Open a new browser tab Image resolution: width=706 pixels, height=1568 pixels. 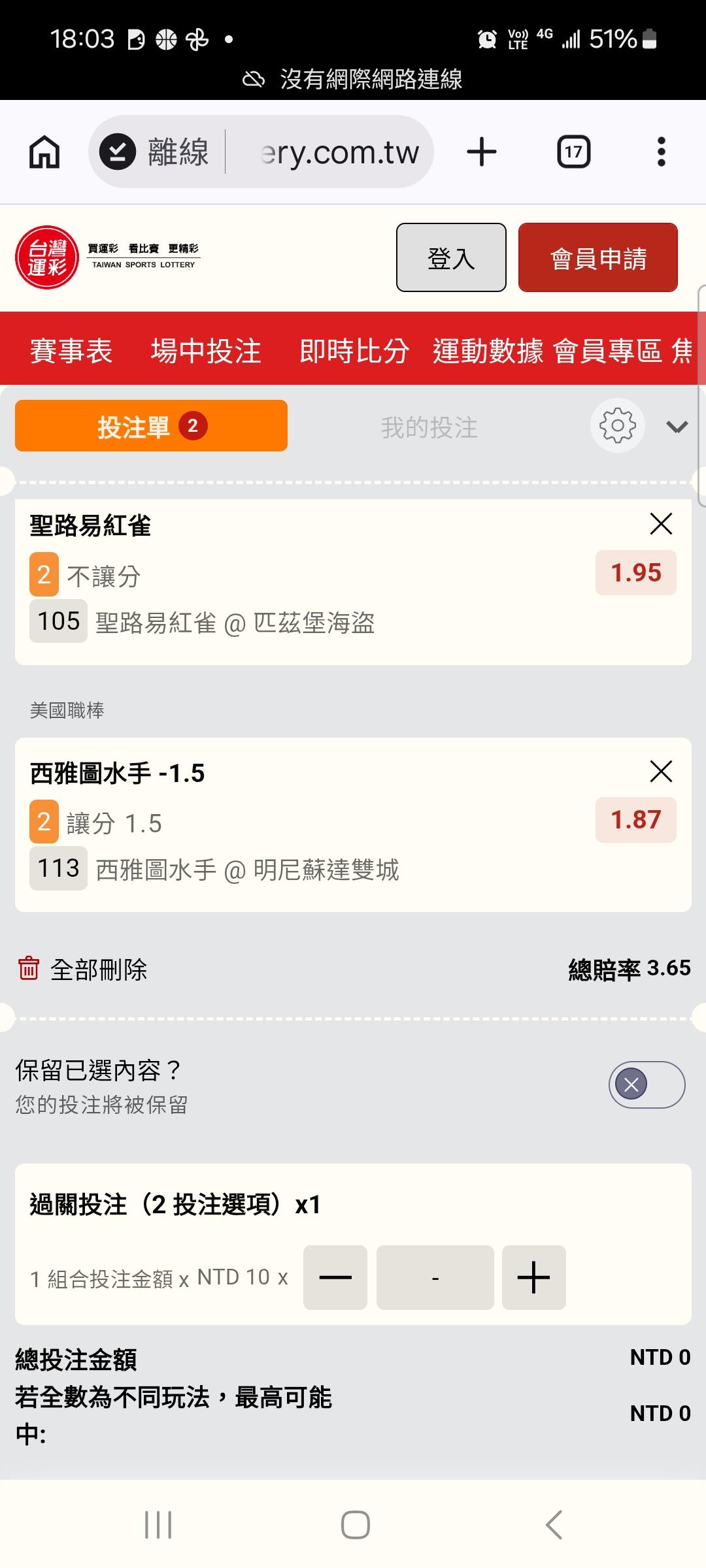[482, 152]
